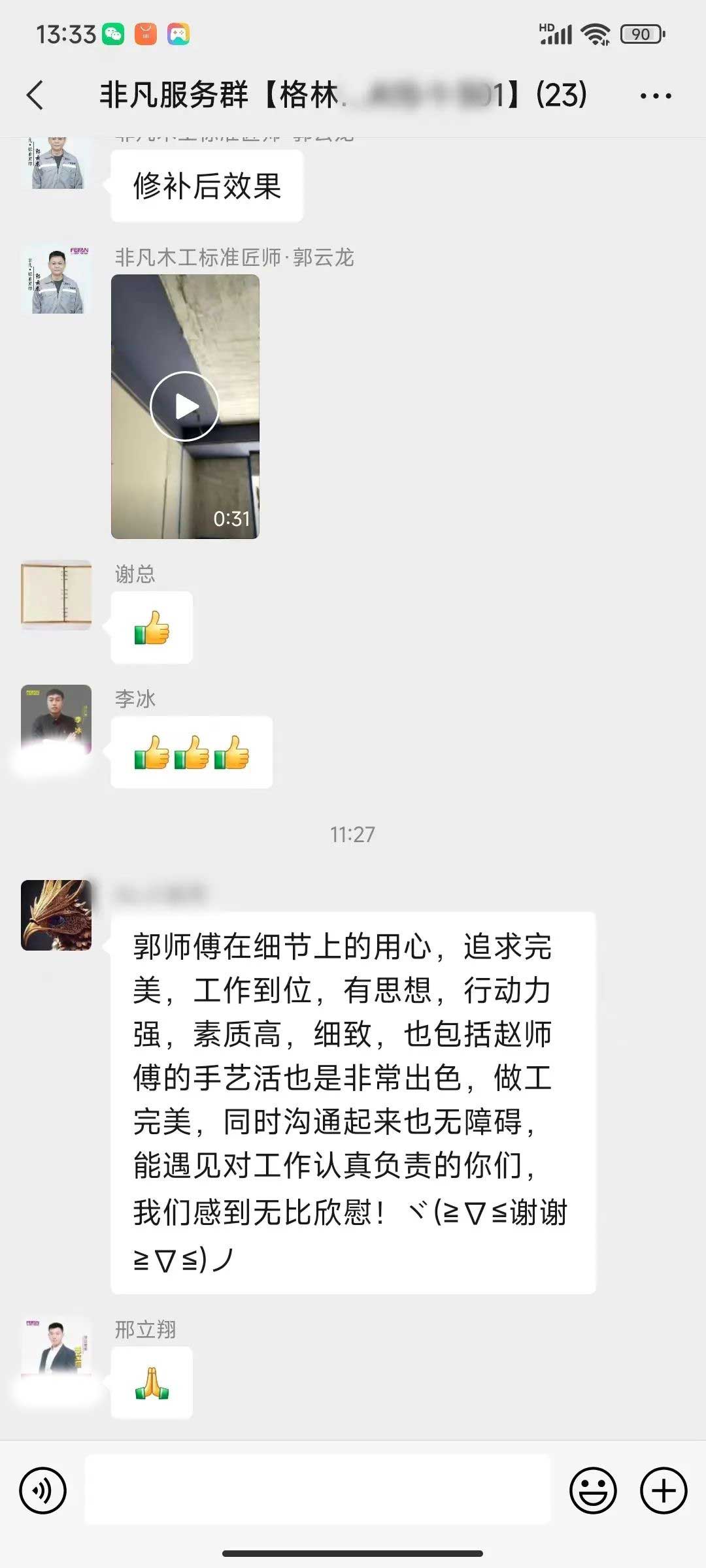Viewport: 706px width, 1568px height.
Task: Tap the message text input field
Action: click(x=318, y=1491)
